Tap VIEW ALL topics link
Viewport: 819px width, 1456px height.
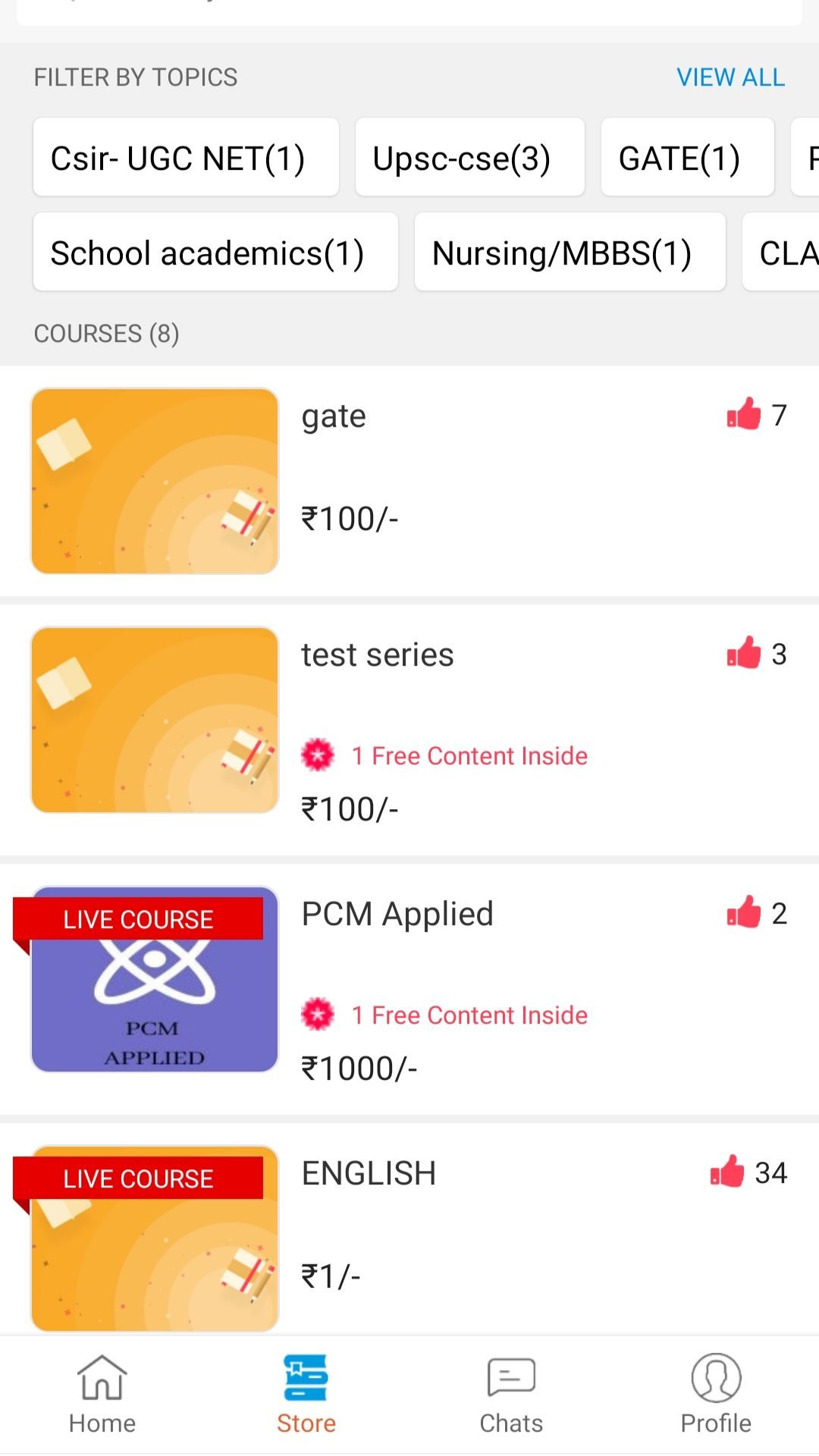(x=730, y=77)
